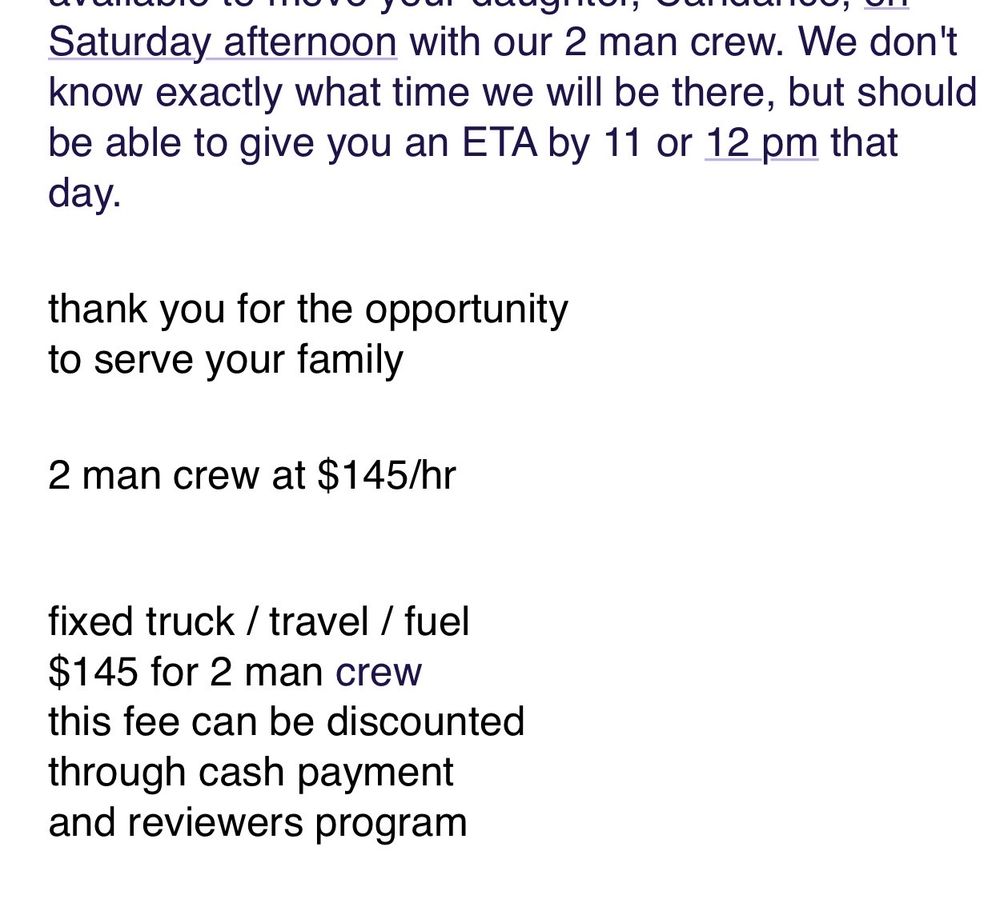Image resolution: width=1000 pixels, height=907 pixels.
Task: Open the underlined Saturday afternoon date link
Action: [222, 43]
